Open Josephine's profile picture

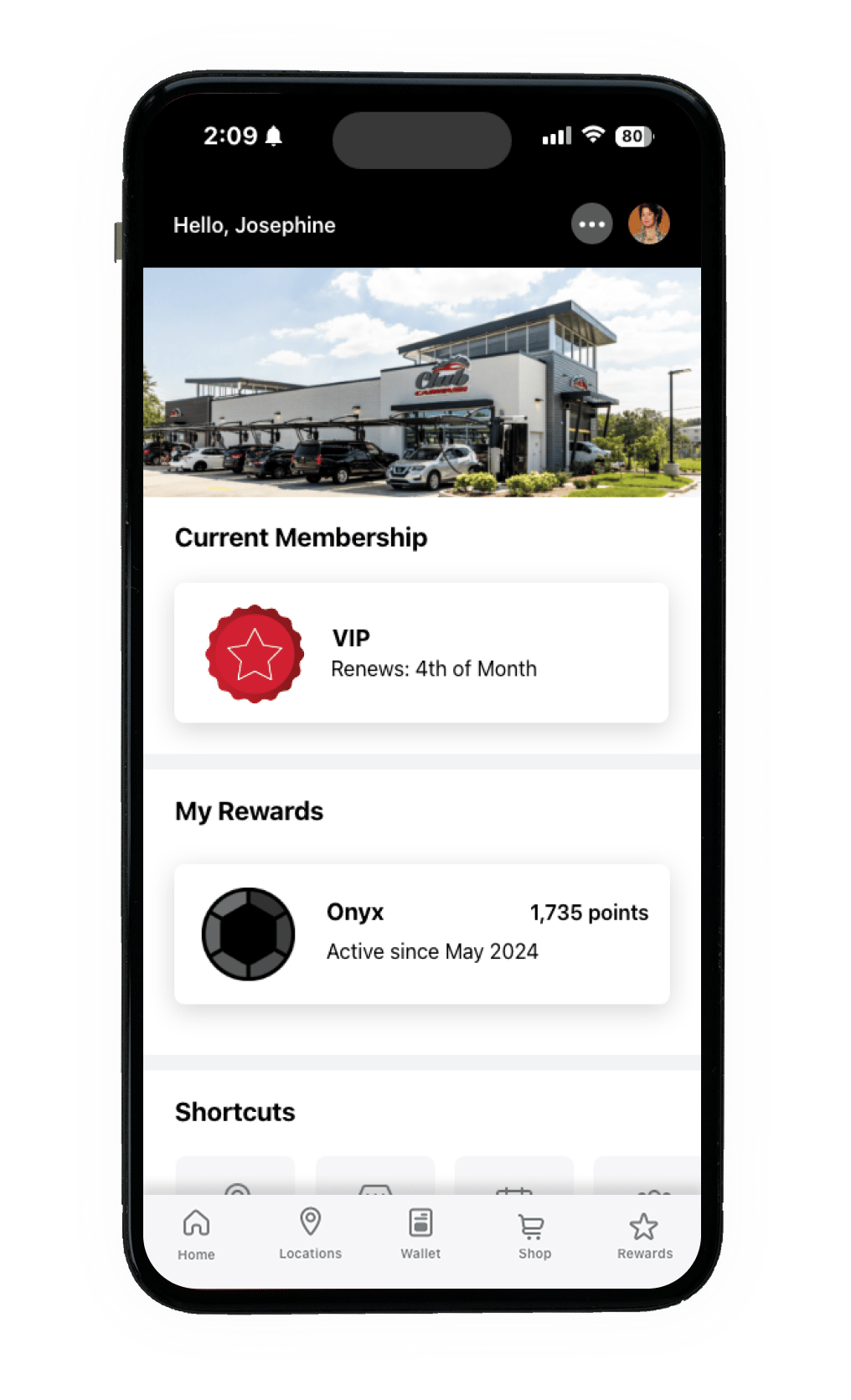point(649,224)
